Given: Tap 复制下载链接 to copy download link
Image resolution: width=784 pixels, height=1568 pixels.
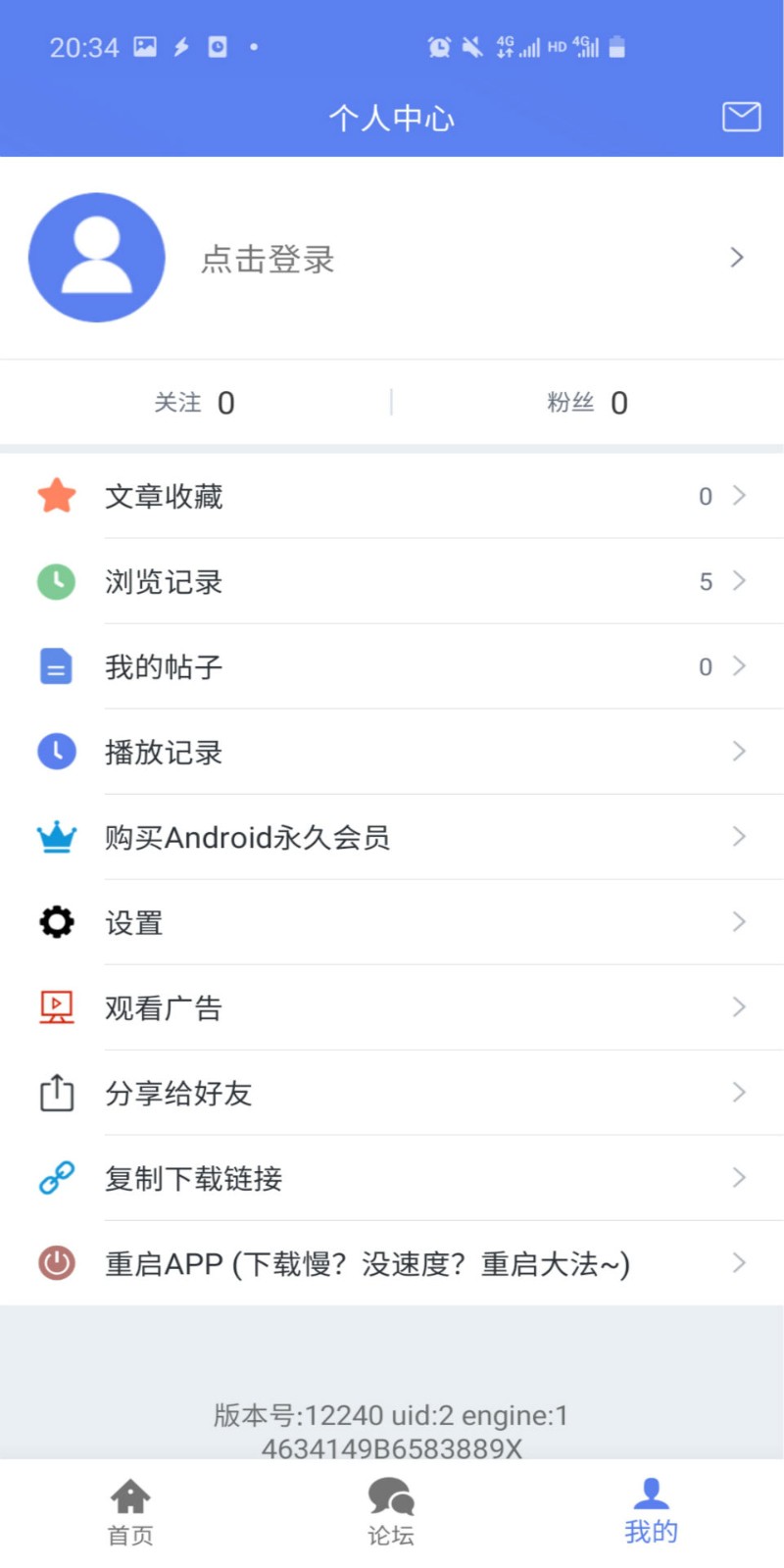Looking at the screenshot, I should (x=194, y=1179).
